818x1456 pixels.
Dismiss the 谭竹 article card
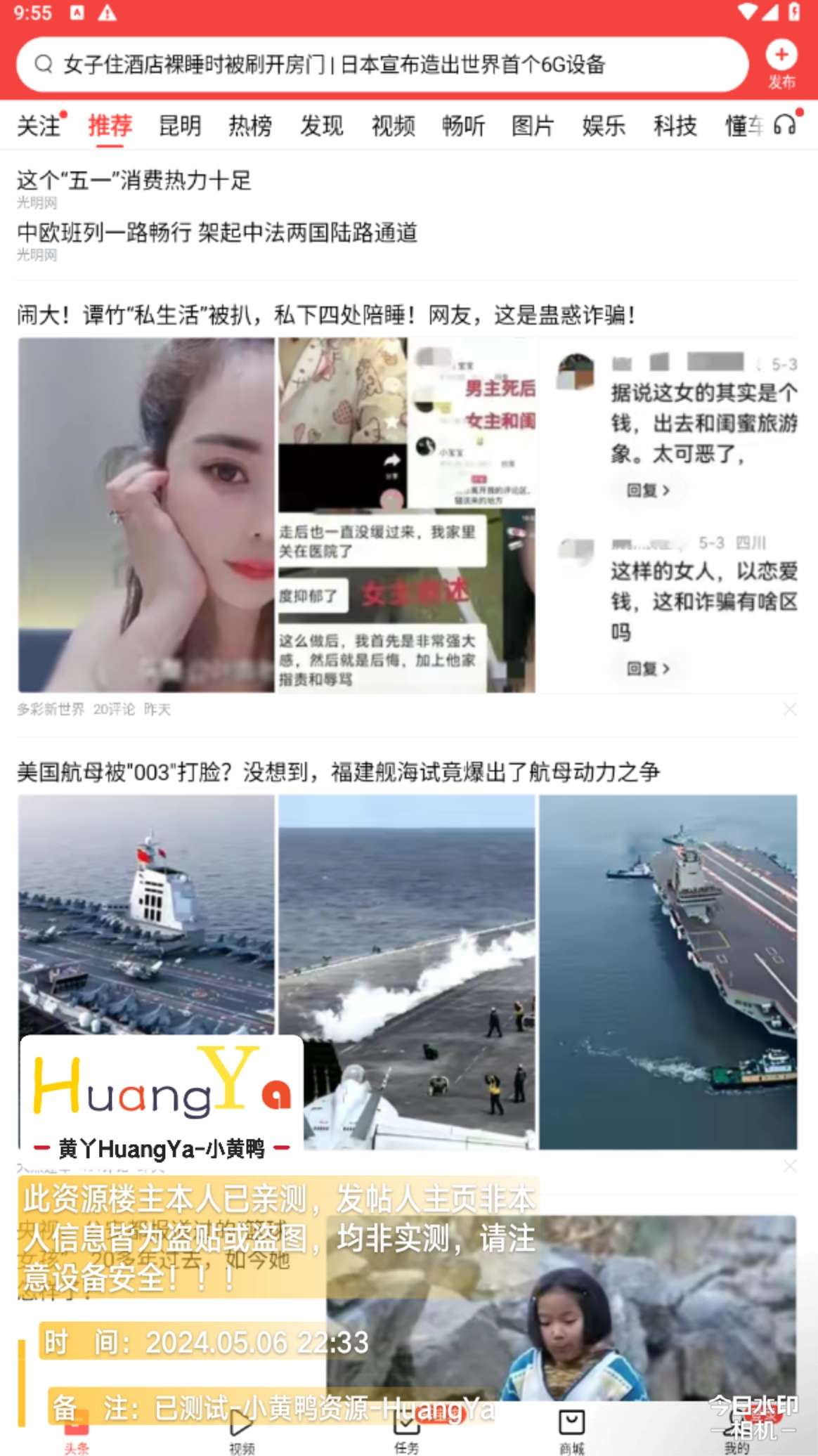pyautogui.click(x=790, y=709)
